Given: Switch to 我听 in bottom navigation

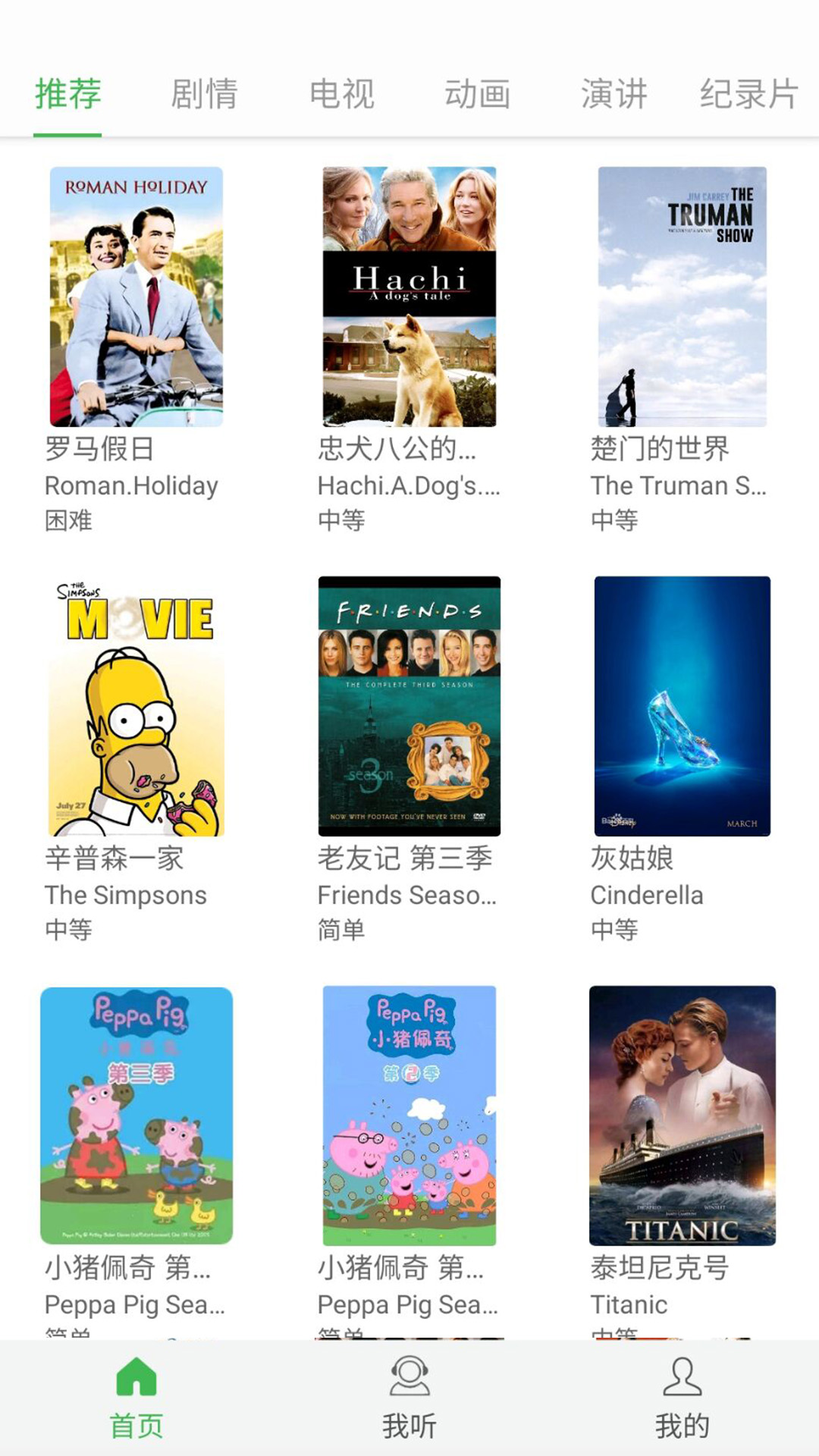Looking at the screenshot, I should coord(409,1398).
